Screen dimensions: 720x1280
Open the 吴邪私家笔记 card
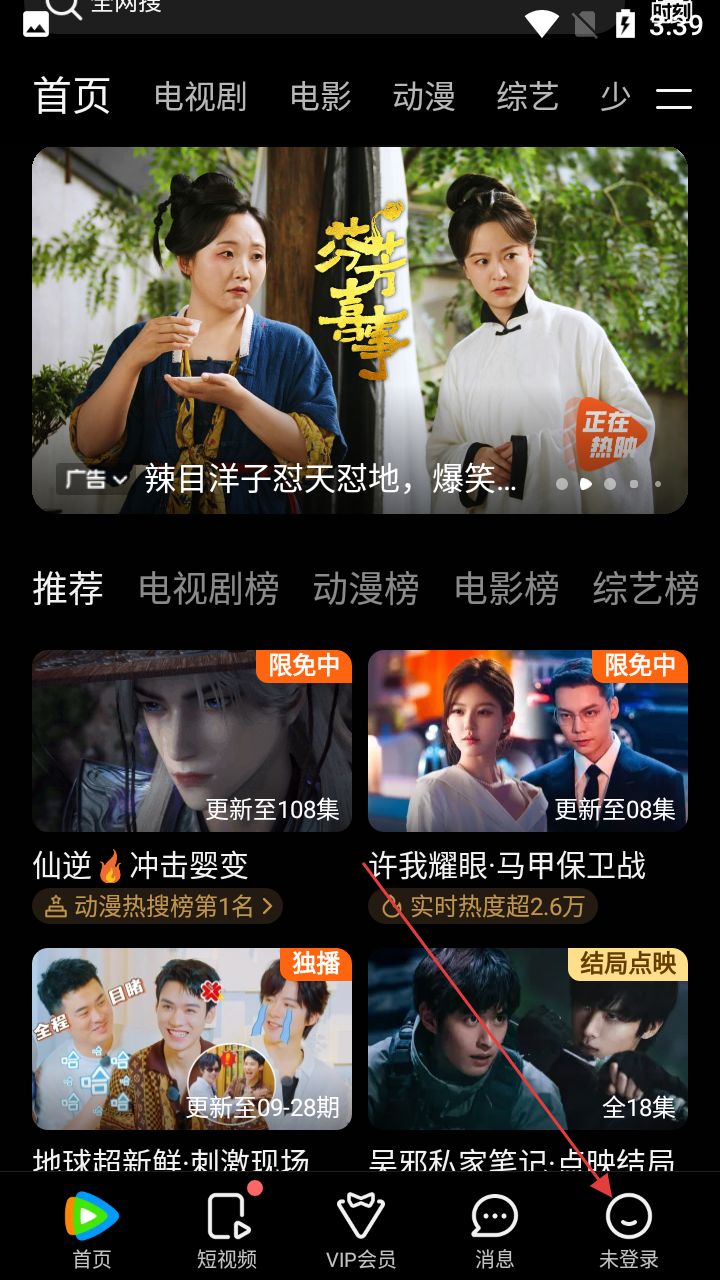coord(528,1039)
